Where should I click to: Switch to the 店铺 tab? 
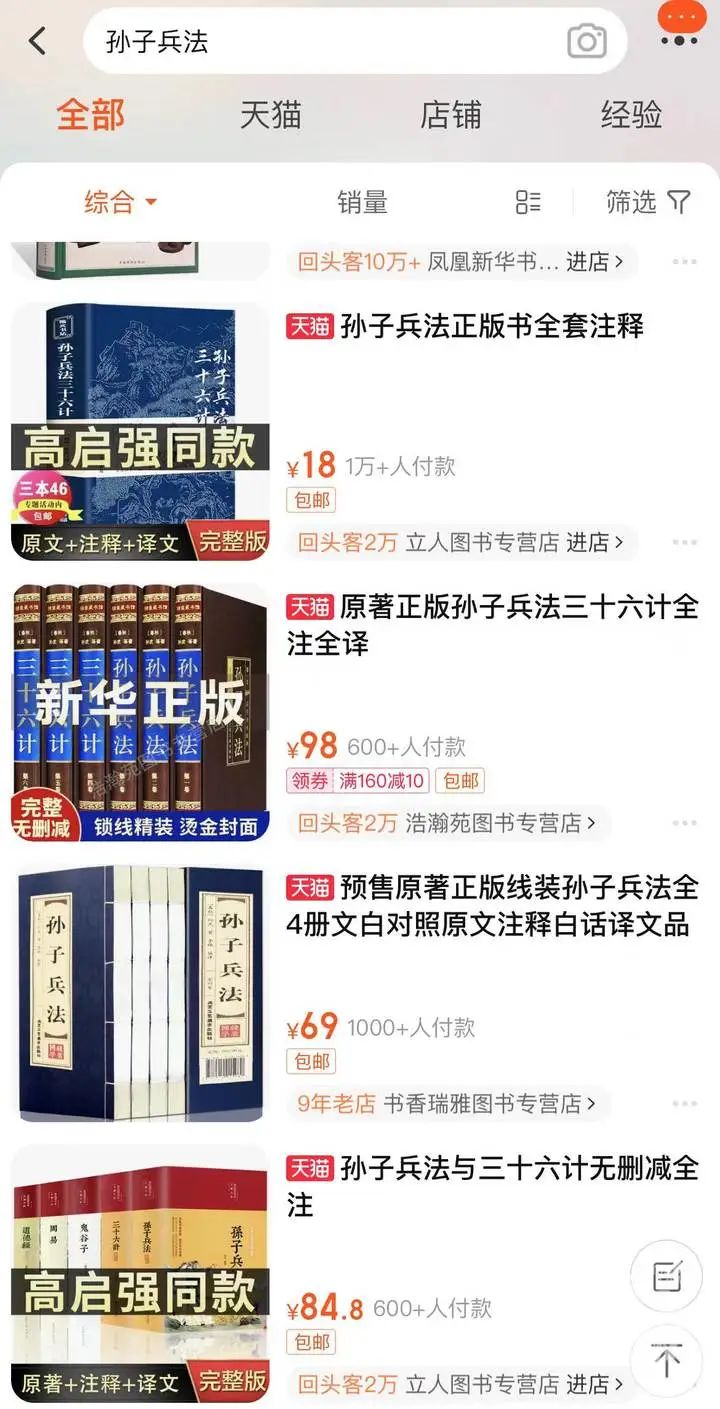(451, 115)
